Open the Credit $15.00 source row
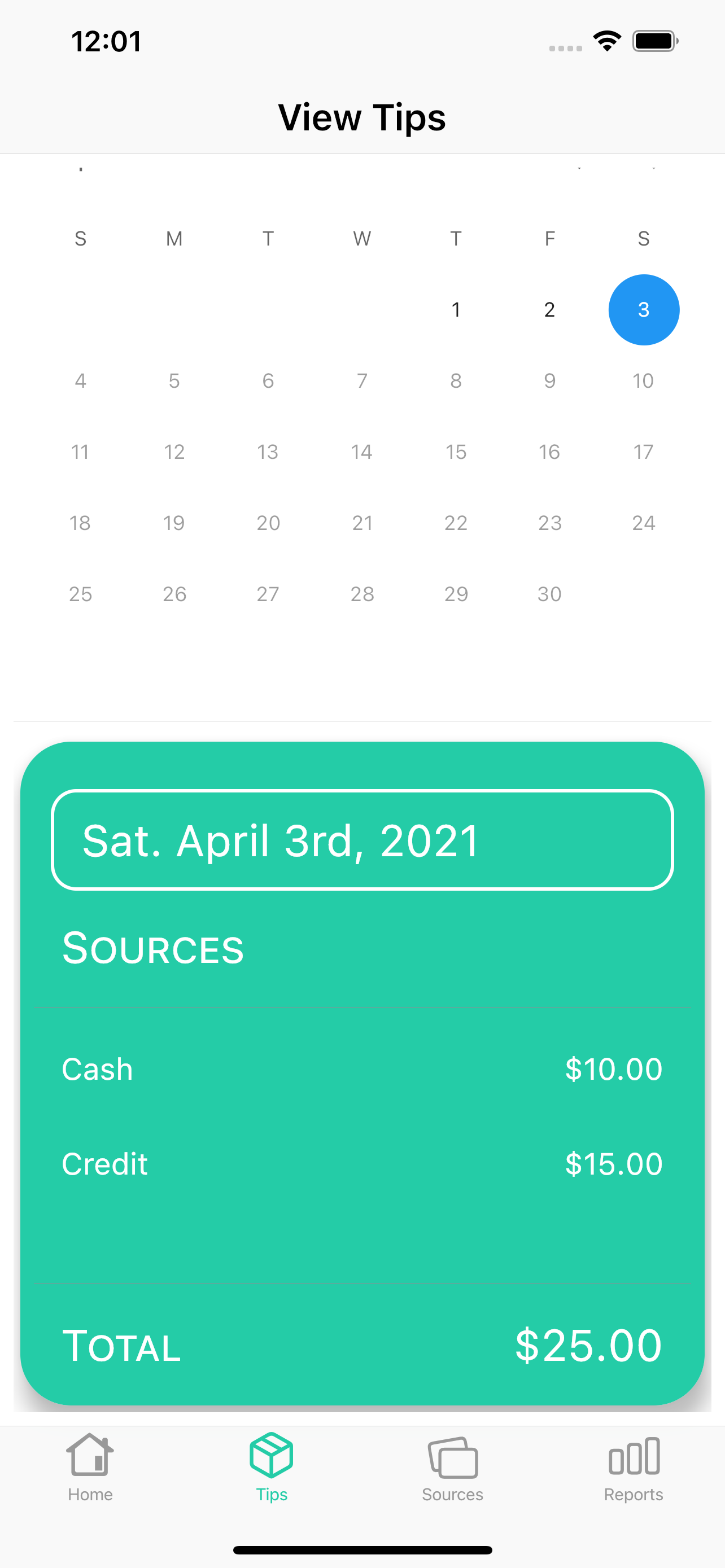725x1568 pixels. click(362, 1164)
